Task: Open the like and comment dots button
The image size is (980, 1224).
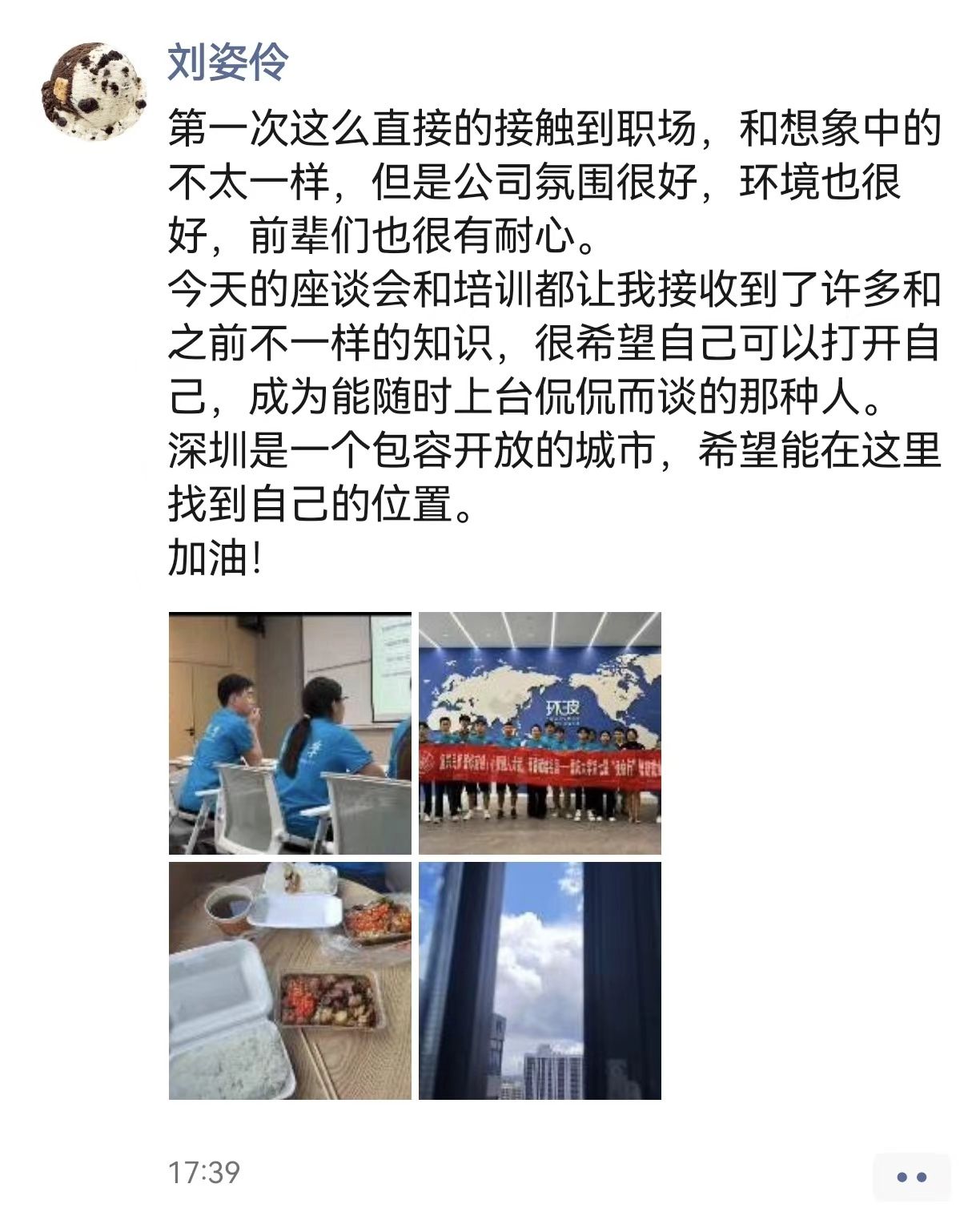Action: (x=911, y=1177)
